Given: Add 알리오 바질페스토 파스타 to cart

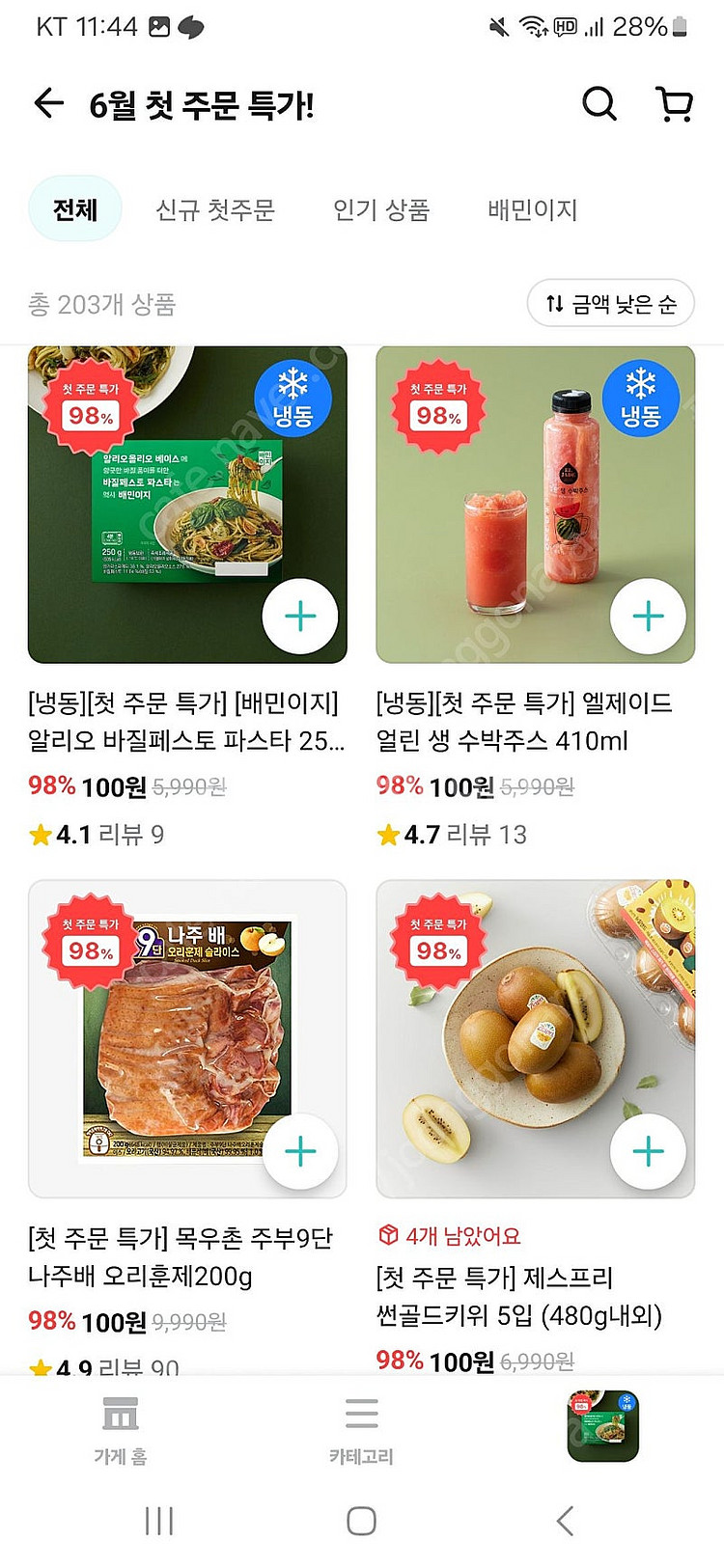Looking at the screenshot, I should 300,617.
